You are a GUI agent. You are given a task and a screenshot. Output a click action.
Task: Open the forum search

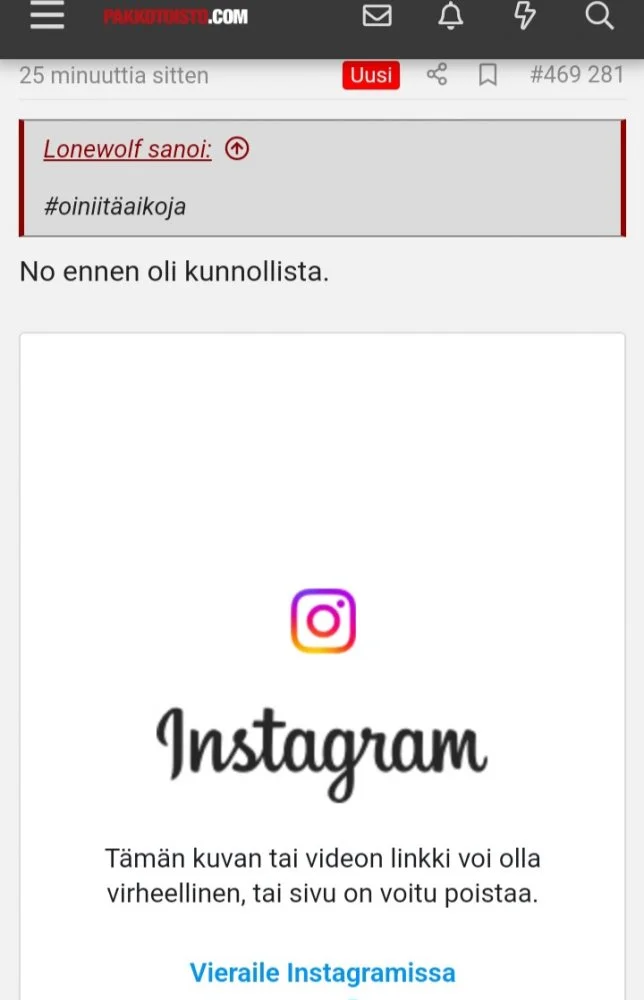[598, 16]
